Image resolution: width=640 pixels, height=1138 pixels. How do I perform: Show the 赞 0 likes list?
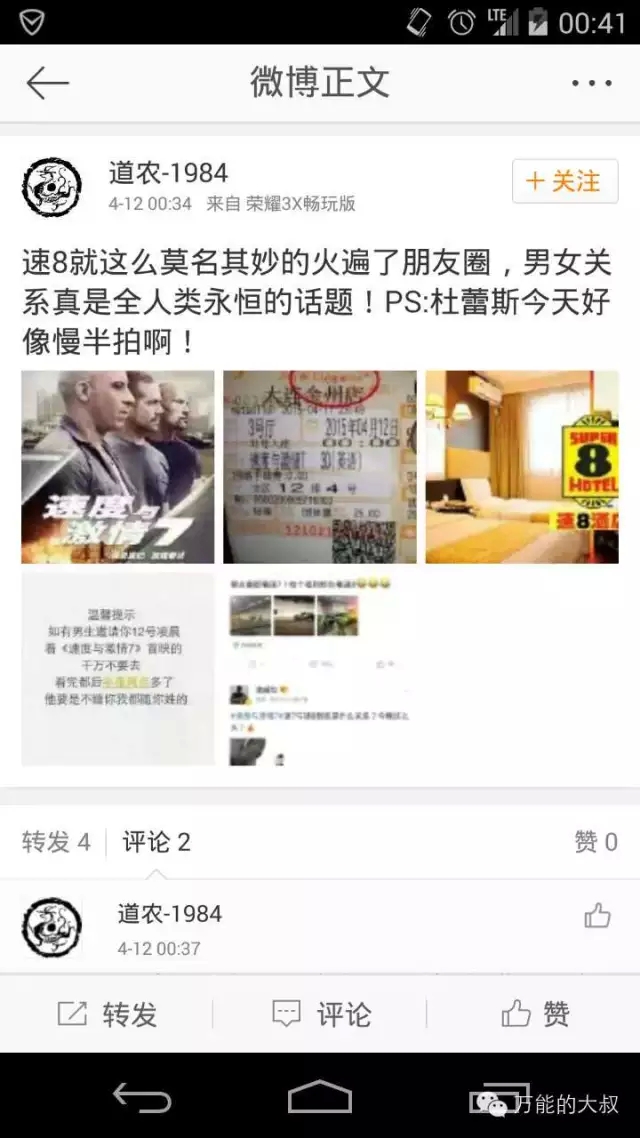click(x=595, y=842)
